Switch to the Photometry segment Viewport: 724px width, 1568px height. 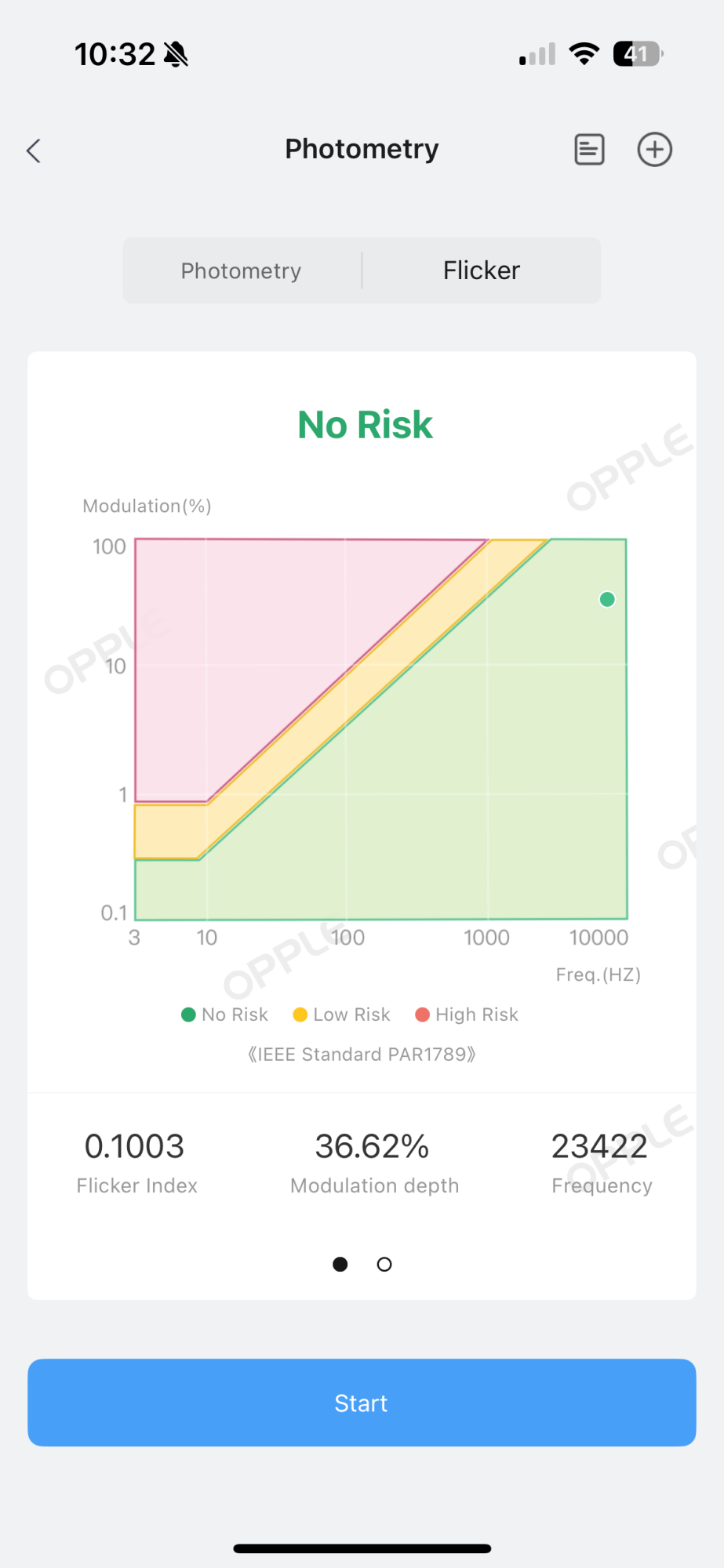(242, 270)
